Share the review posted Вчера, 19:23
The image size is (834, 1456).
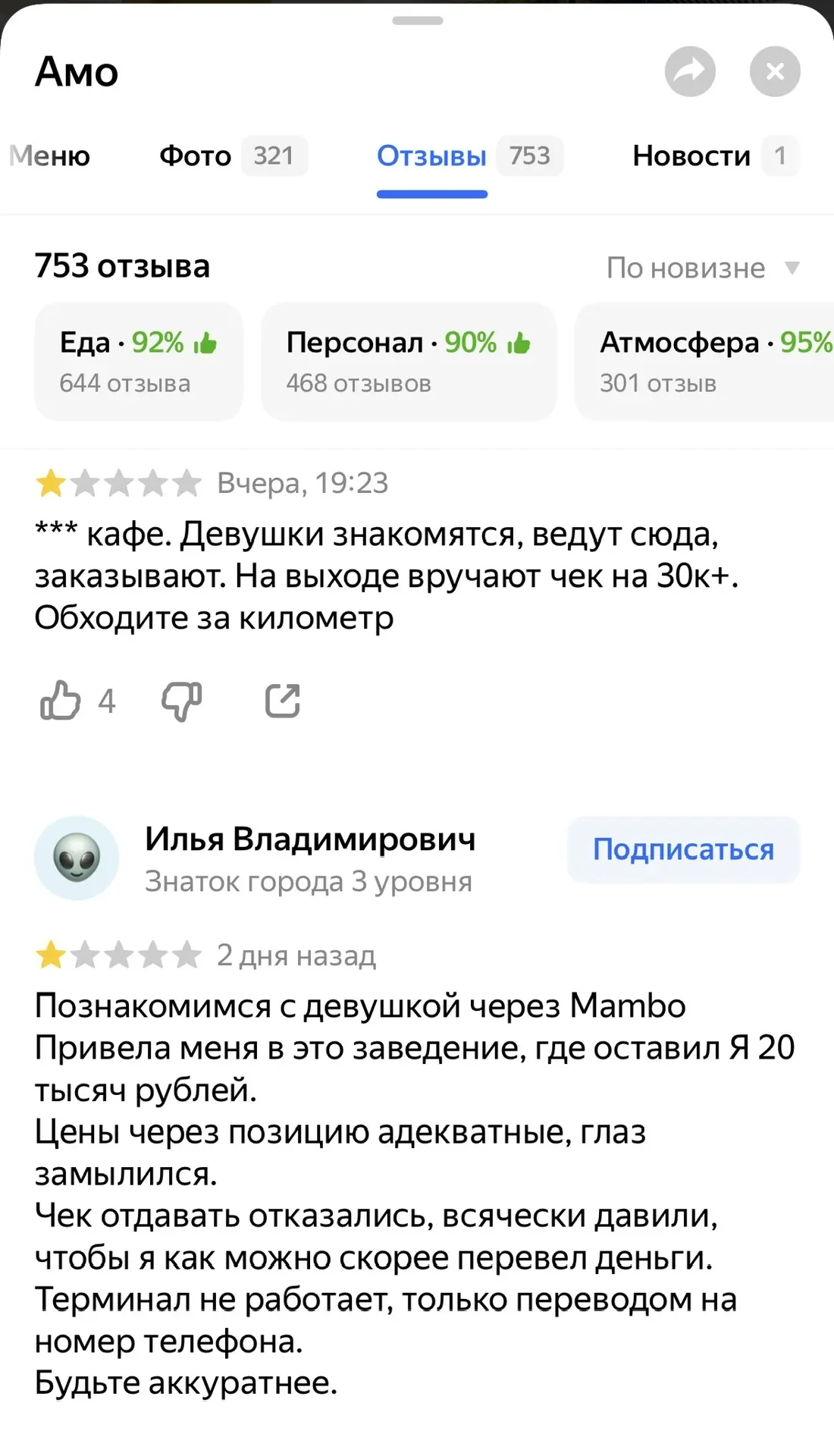(x=283, y=700)
